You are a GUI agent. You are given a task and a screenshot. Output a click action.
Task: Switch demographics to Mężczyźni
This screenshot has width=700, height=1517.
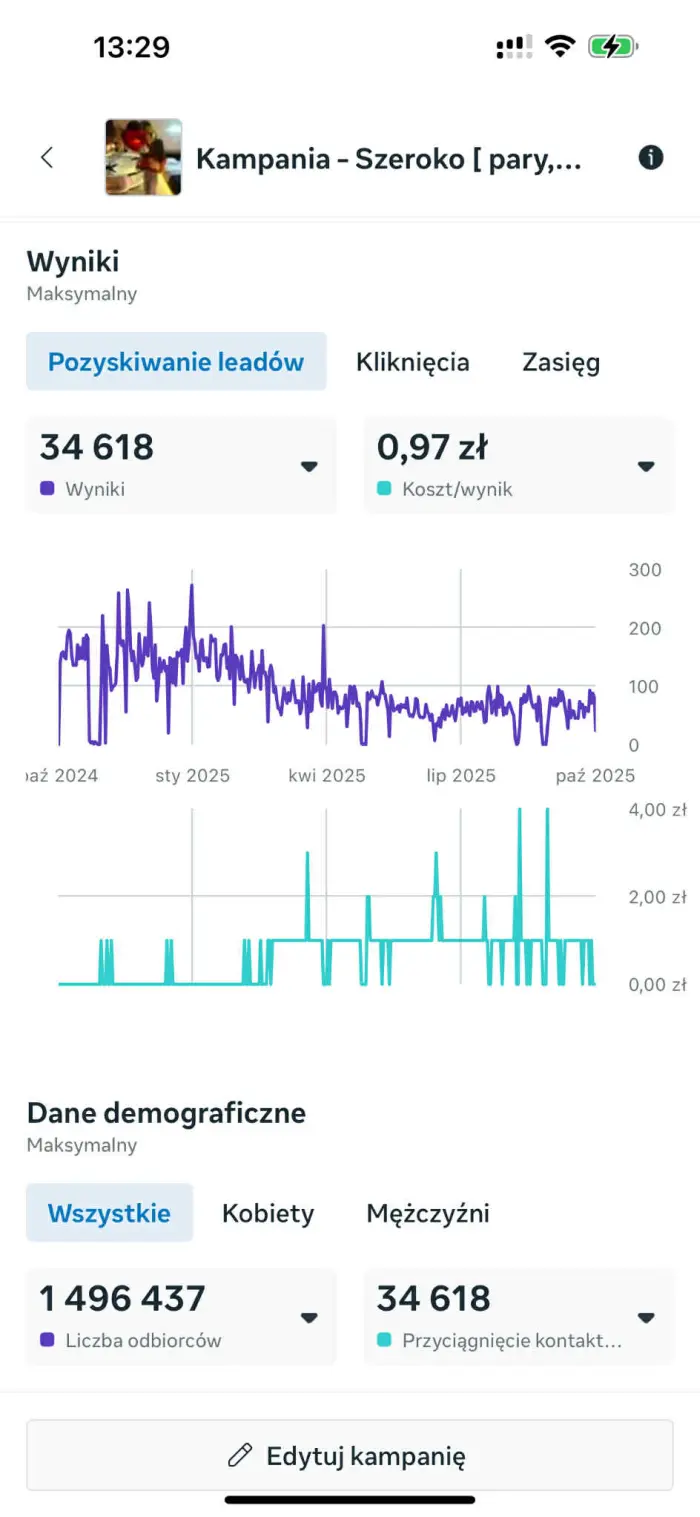pyautogui.click(x=428, y=1213)
